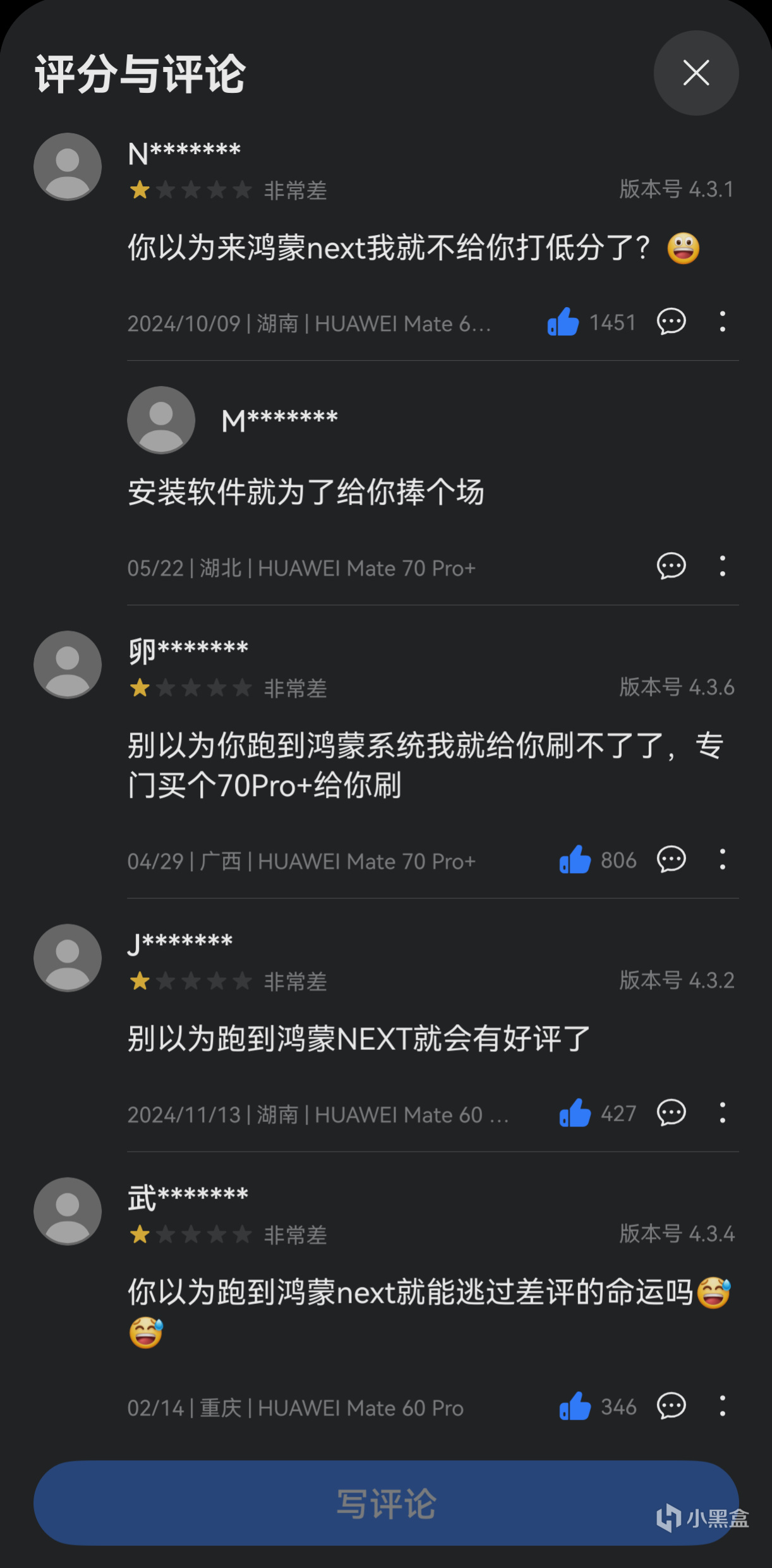Viewport: 772px width, 1568px height.
Task: Close the 评分与评论 panel
Action: [x=696, y=73]
